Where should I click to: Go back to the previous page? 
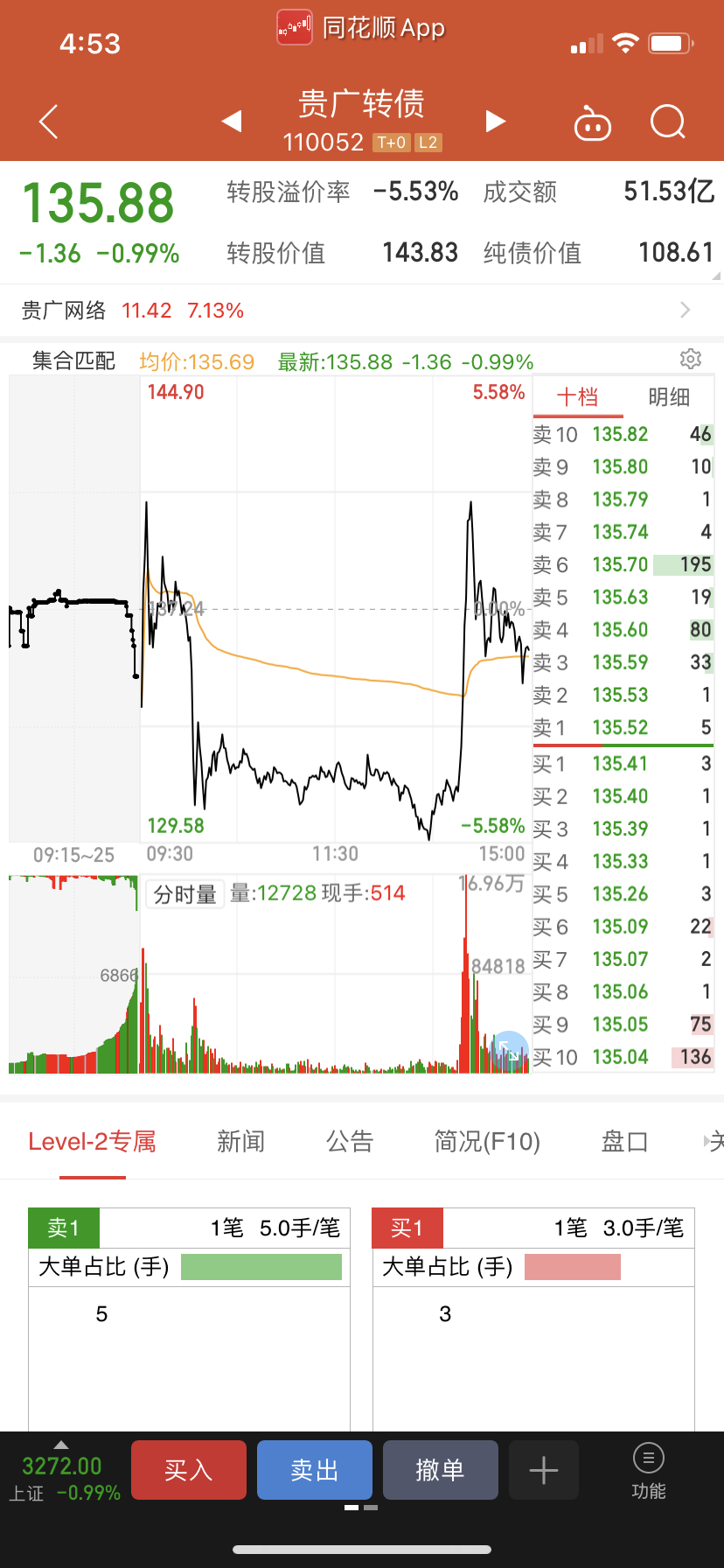pos(49,122)
